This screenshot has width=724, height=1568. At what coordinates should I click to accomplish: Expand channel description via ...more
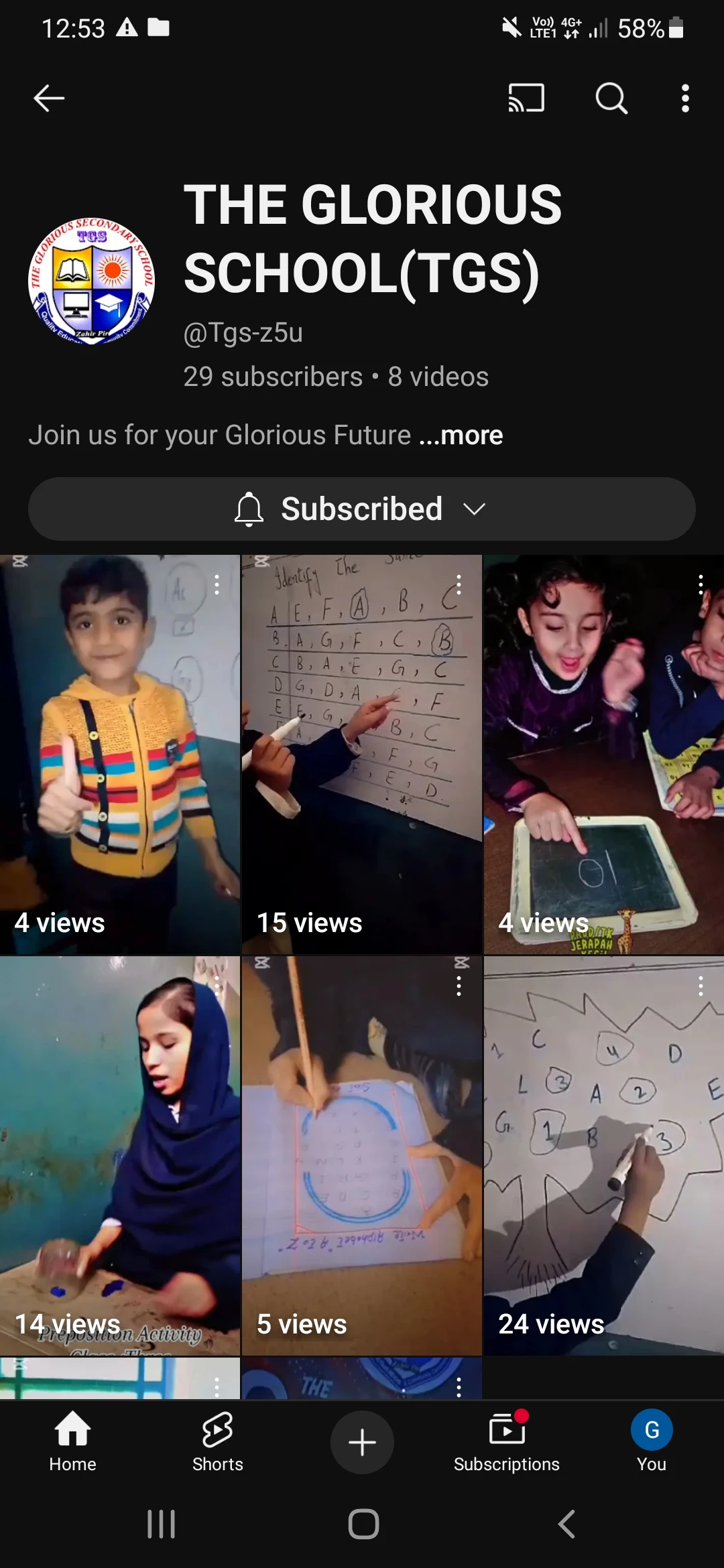coord(461,436)
